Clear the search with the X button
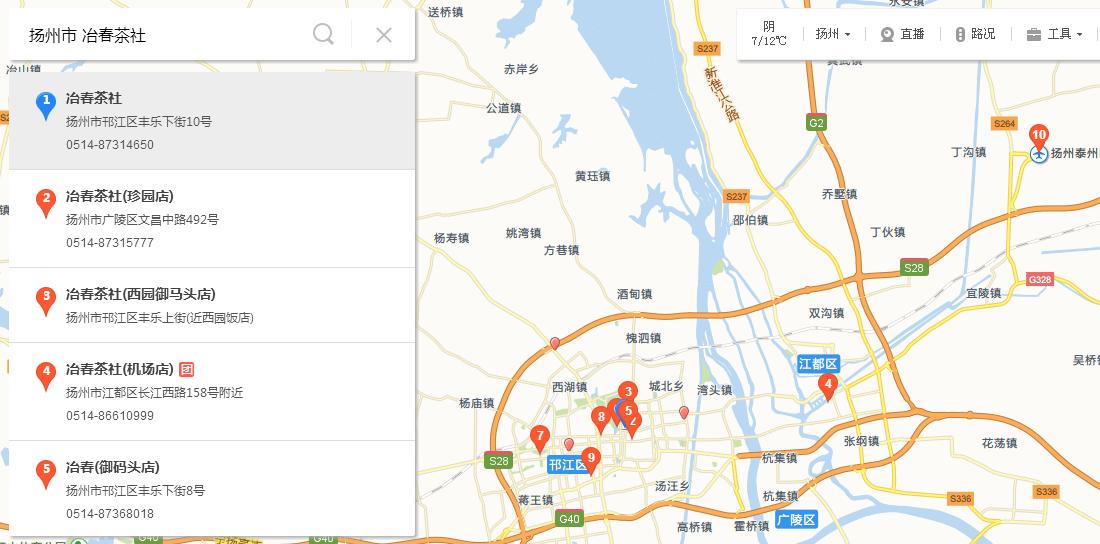The height and width of the screenshot is (544, 1100). click(384, 35)
